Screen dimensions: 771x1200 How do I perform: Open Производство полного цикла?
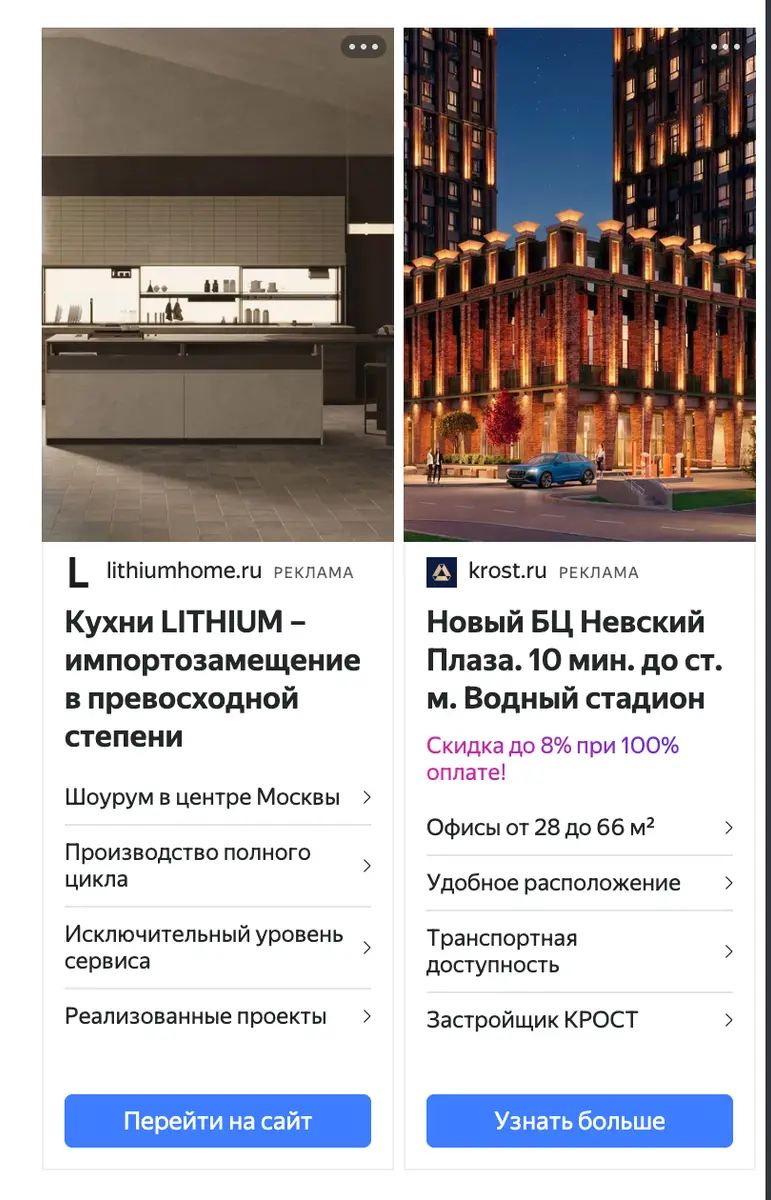tap(218, 866)
